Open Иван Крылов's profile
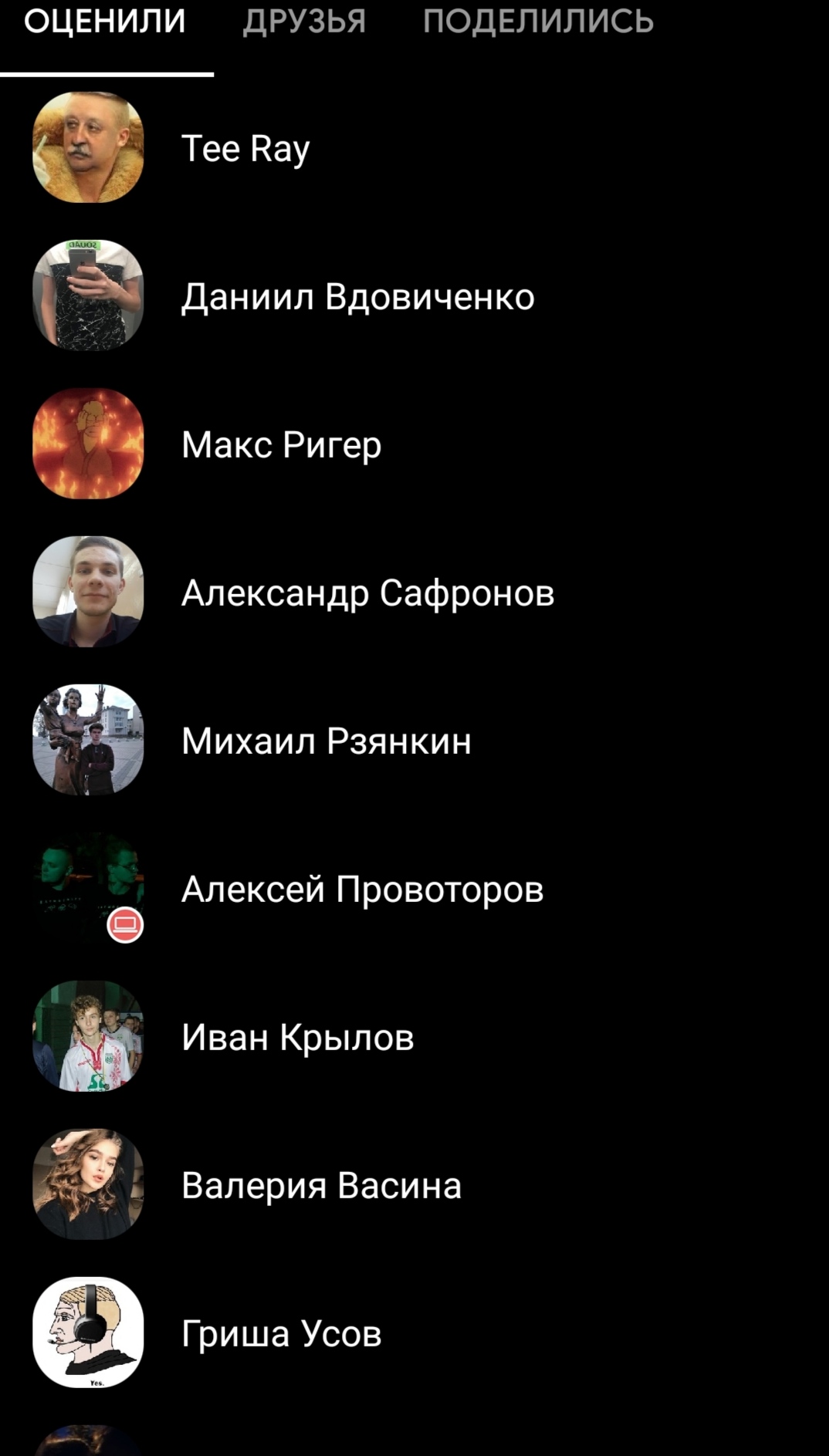The width and height of the screenshot is (829, 1456). click(297, 1037)
